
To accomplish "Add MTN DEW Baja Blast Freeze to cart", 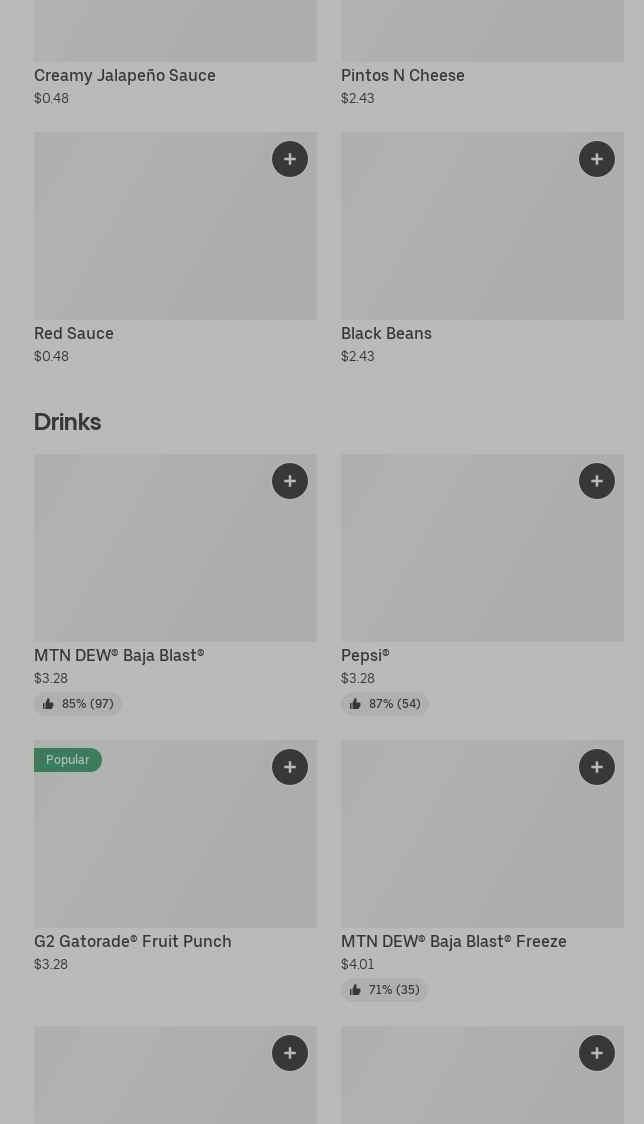I will 597,767.
